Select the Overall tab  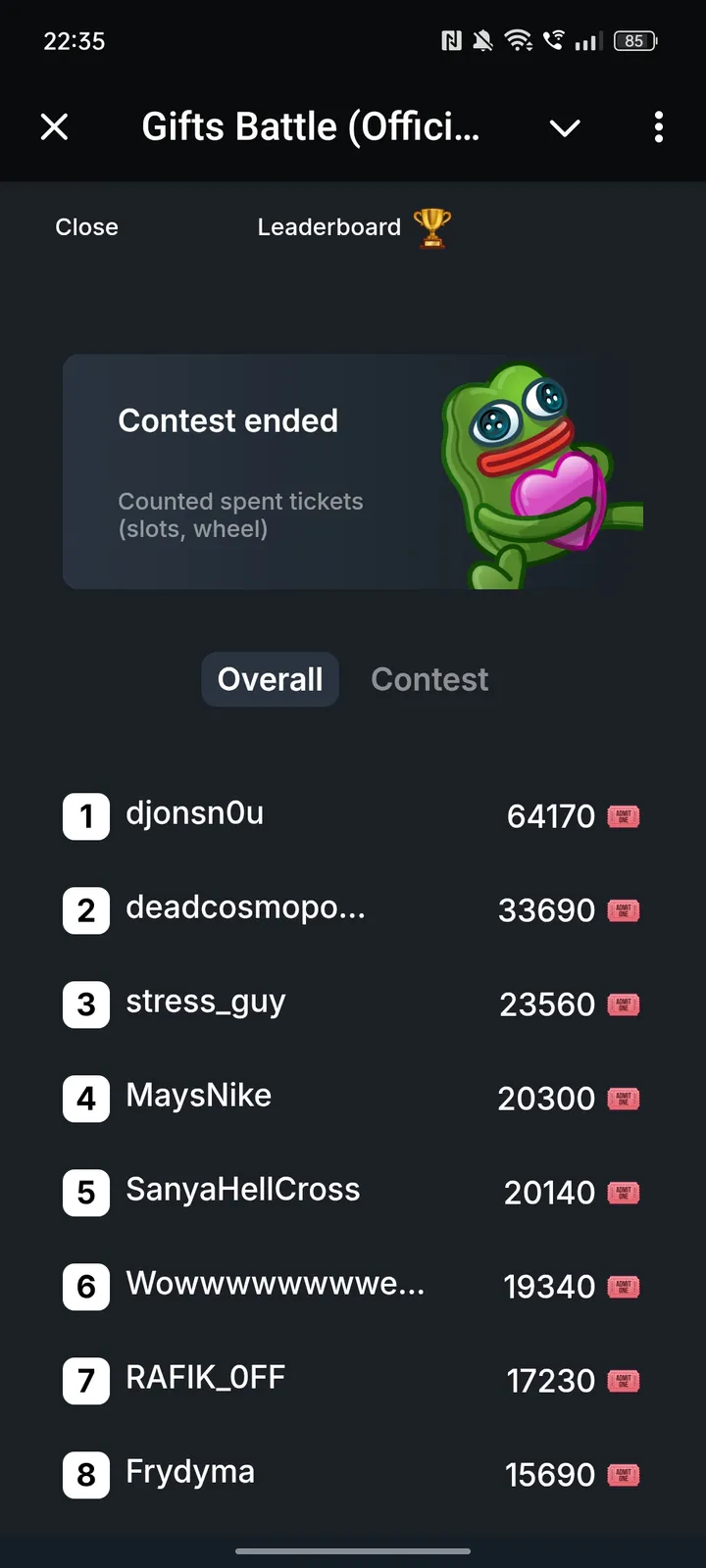(270, 679)
